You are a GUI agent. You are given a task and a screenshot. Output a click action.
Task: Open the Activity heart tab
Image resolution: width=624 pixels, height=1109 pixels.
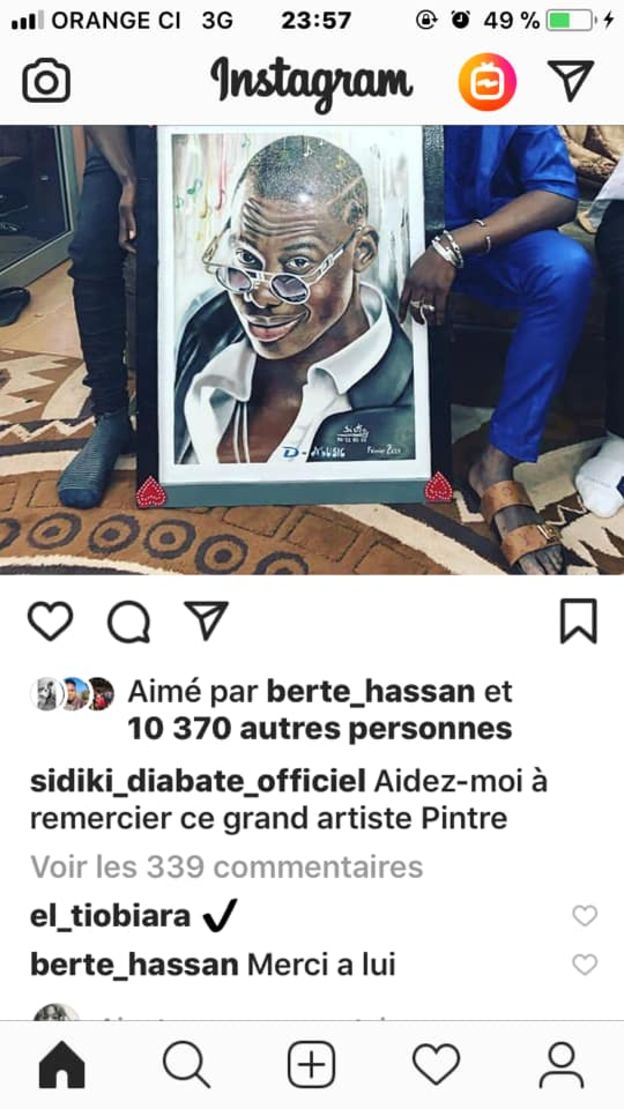(436, 1064)
